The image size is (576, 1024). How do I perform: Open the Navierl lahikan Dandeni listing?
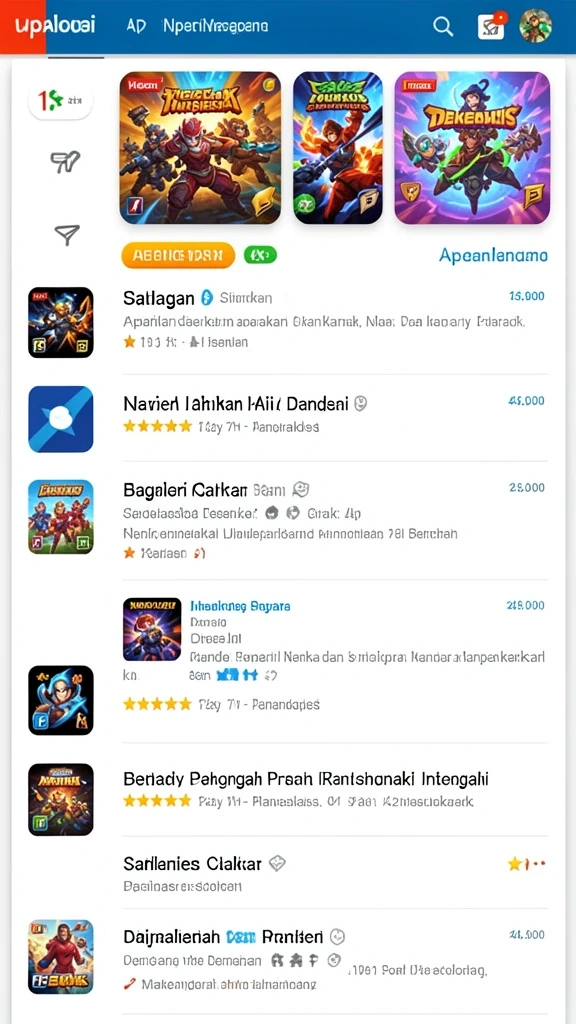tap(288, 419)
